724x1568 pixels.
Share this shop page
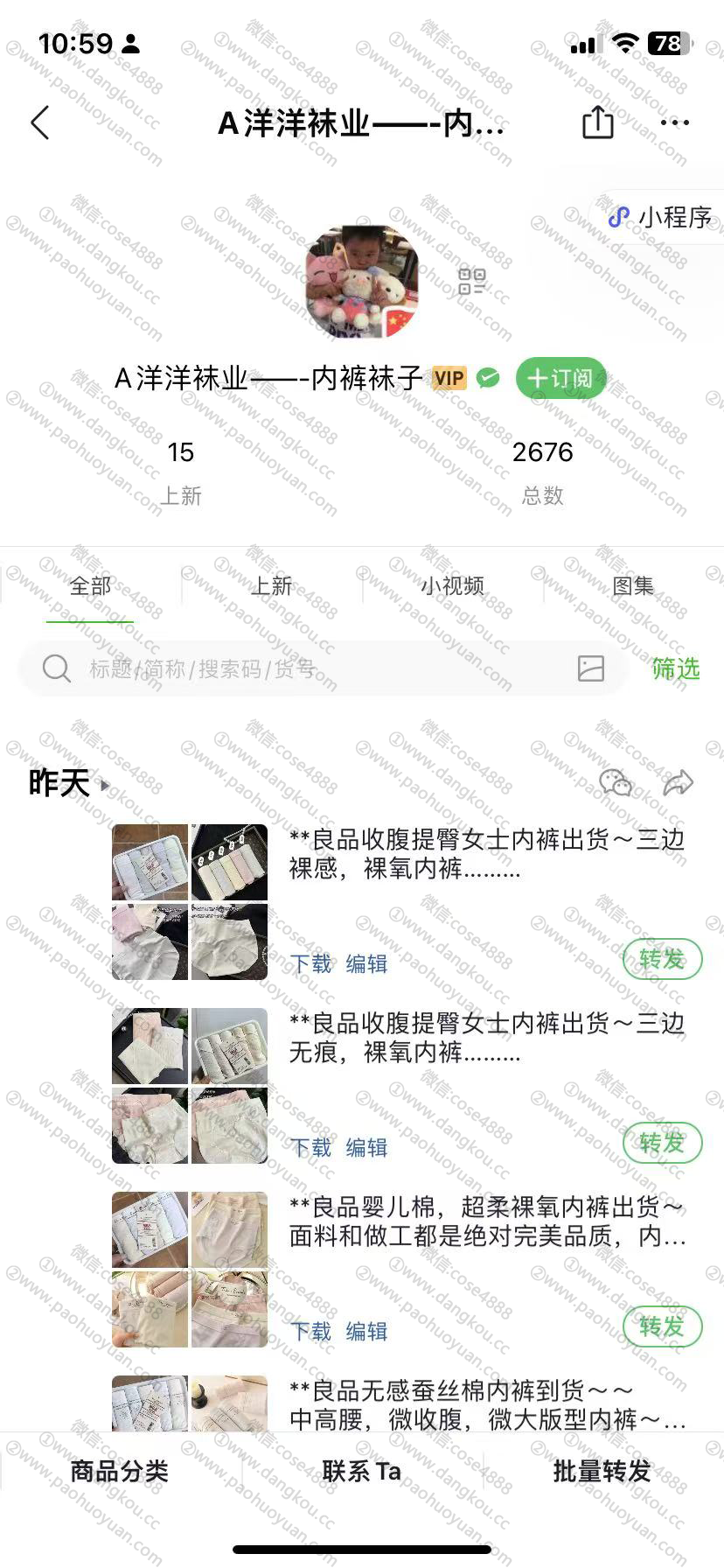pos(598,122)
